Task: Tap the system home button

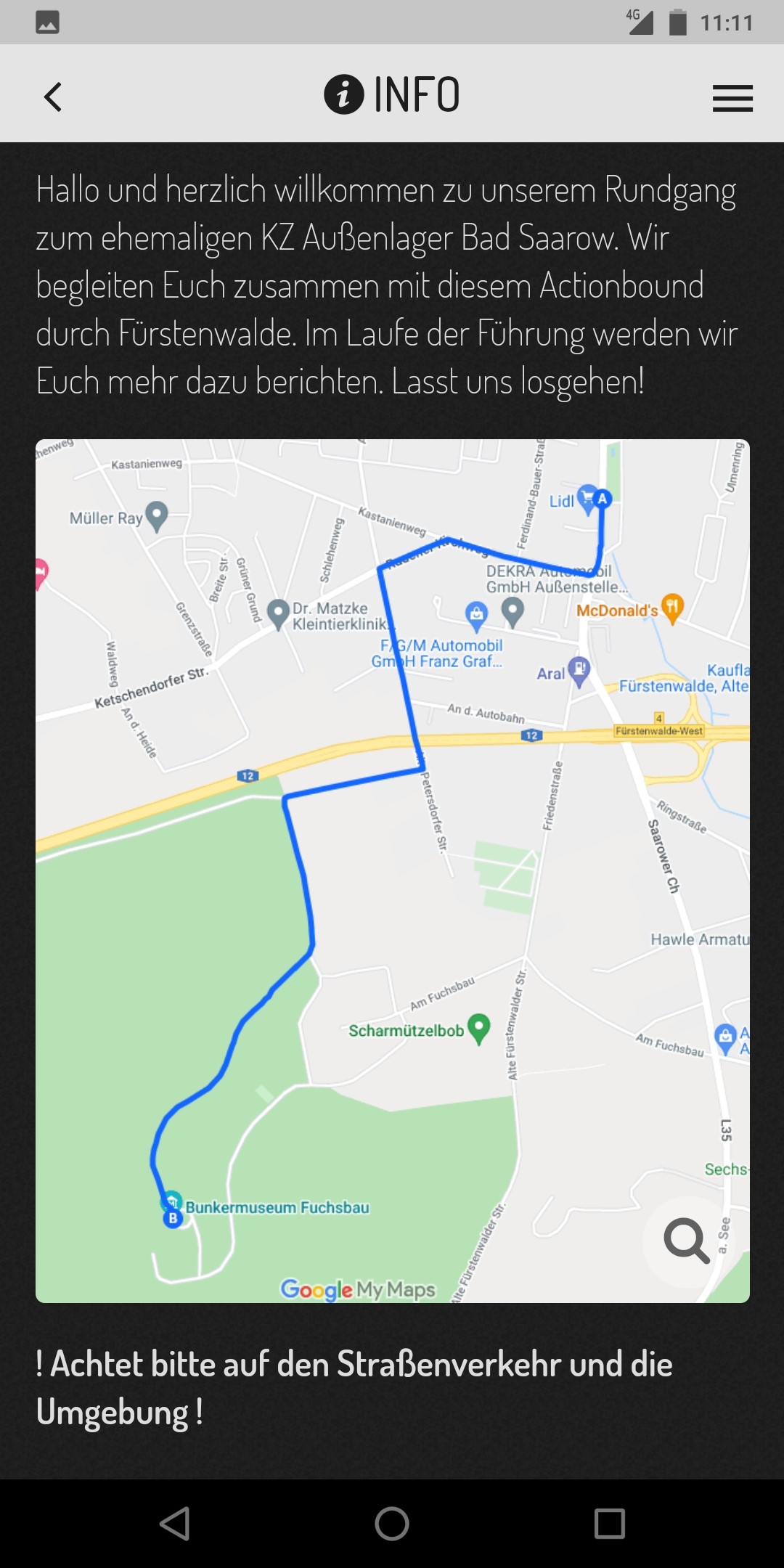Action: 392,1523
